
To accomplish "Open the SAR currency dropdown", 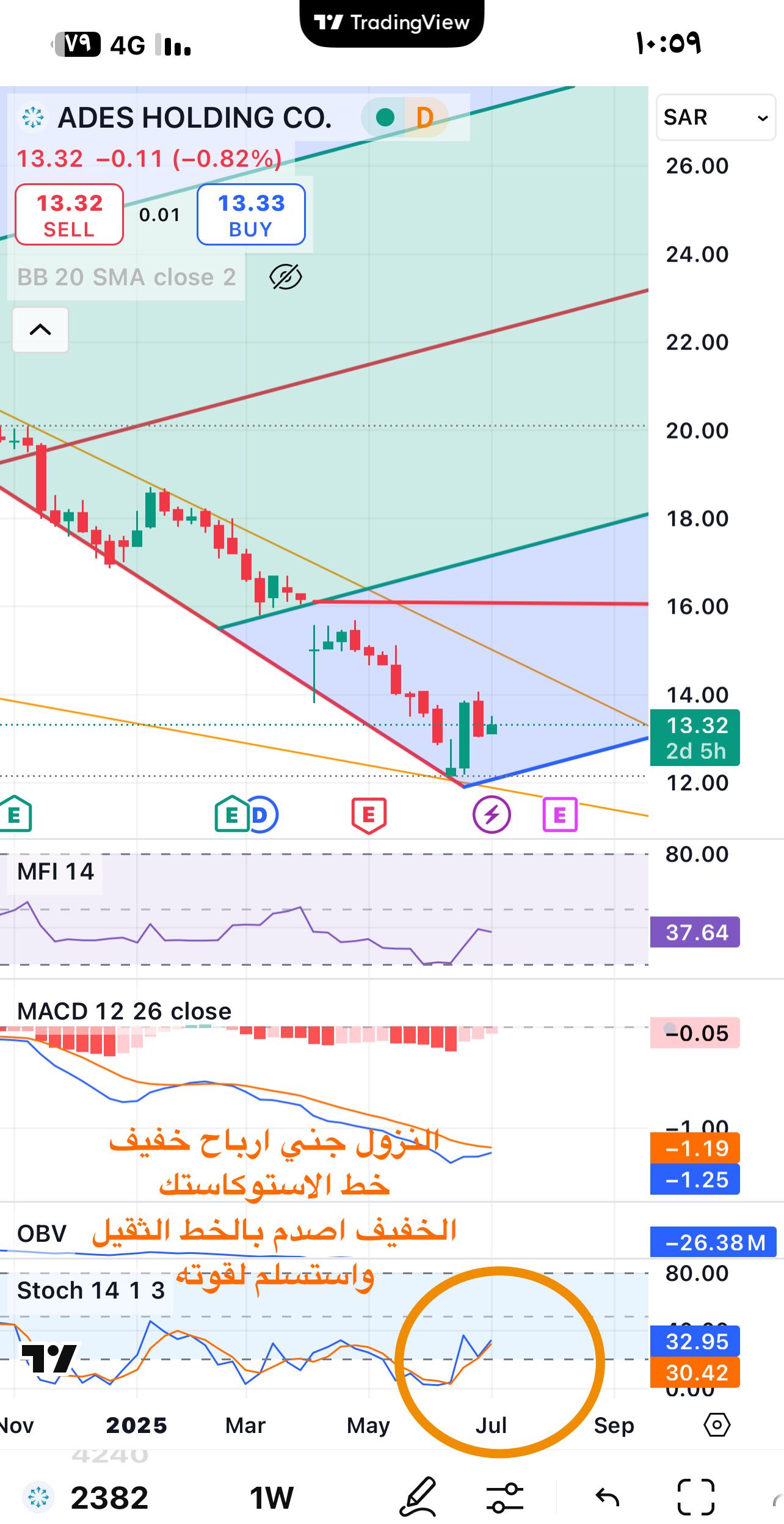I will (x=715, y=117).
